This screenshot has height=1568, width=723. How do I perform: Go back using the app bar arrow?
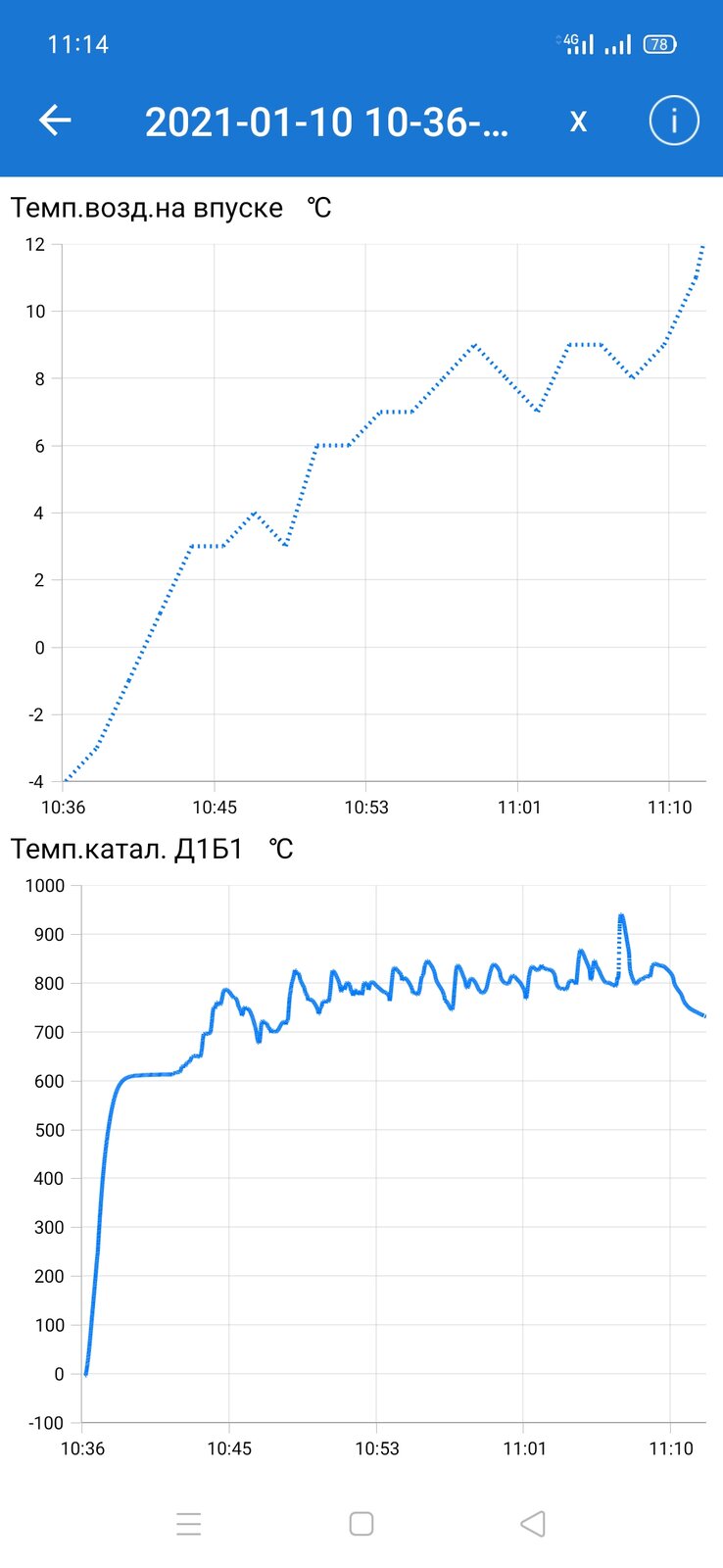tap(55, 121)
